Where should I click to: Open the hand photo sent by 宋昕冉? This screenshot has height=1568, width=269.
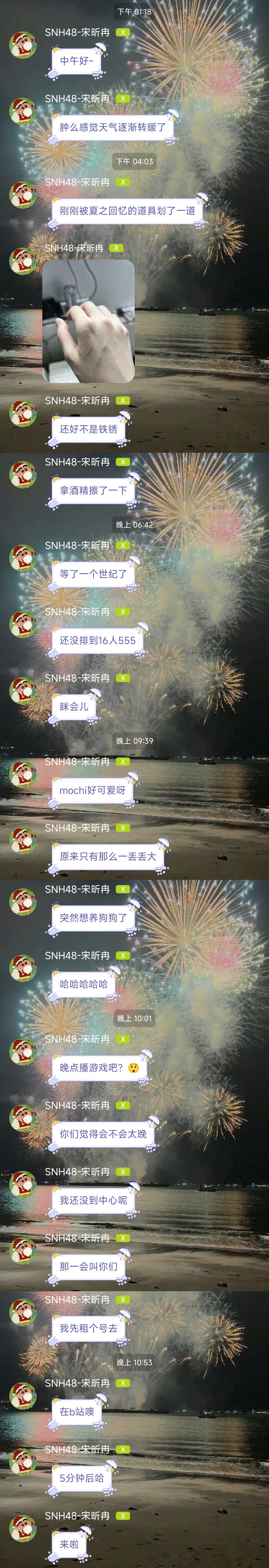click(88, 321)
